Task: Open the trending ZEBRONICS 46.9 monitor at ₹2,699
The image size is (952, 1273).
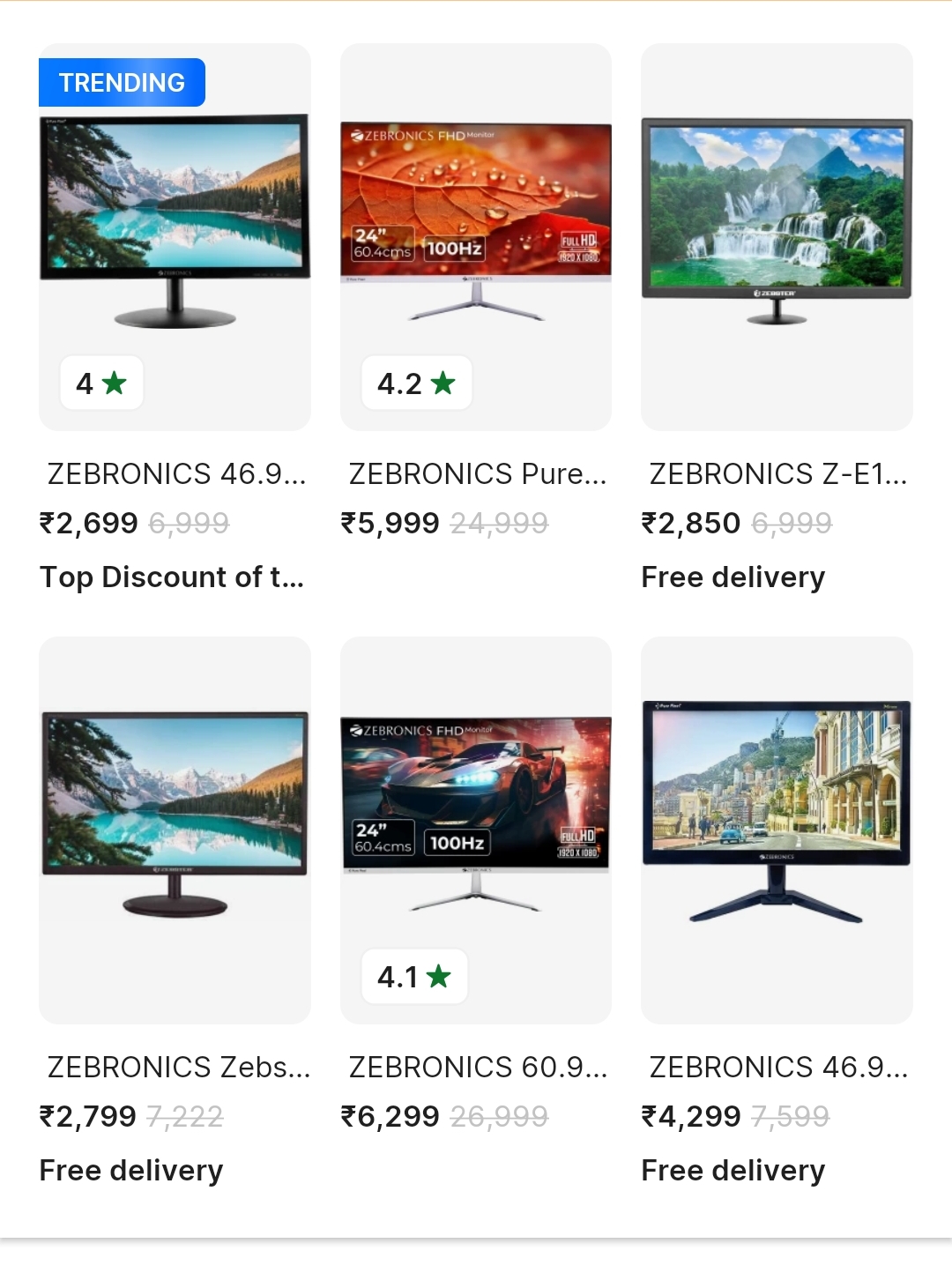Action: point(175,238)
